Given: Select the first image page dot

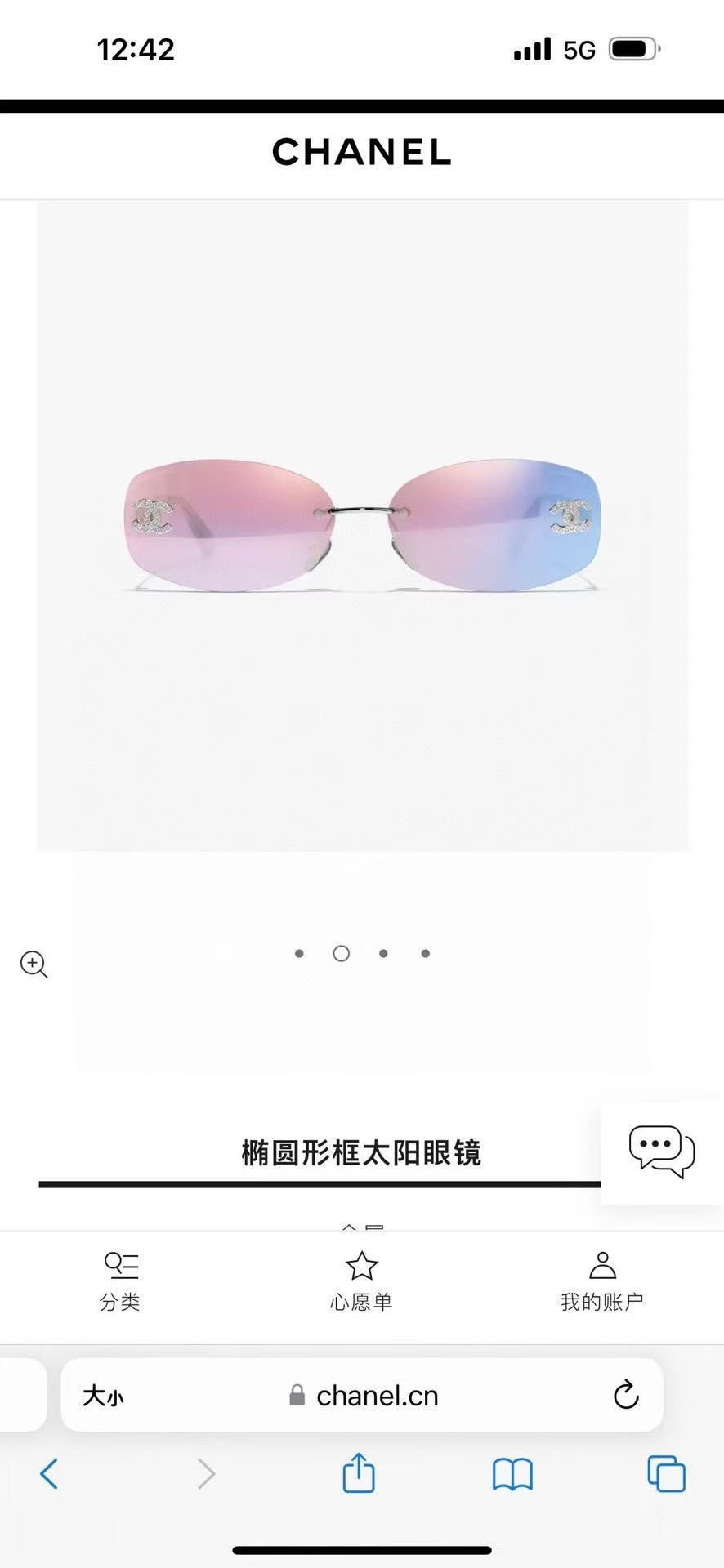Looking at the screenshot, I should tap(300, 953).
